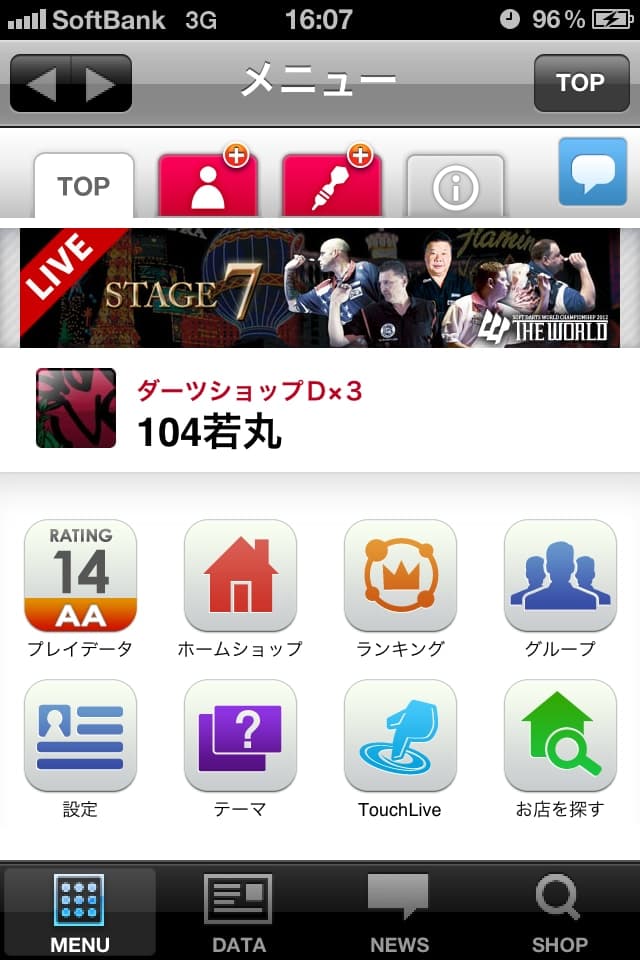Open the chat bubble messages
Screen dimensions: 640x960
point(592,173)
